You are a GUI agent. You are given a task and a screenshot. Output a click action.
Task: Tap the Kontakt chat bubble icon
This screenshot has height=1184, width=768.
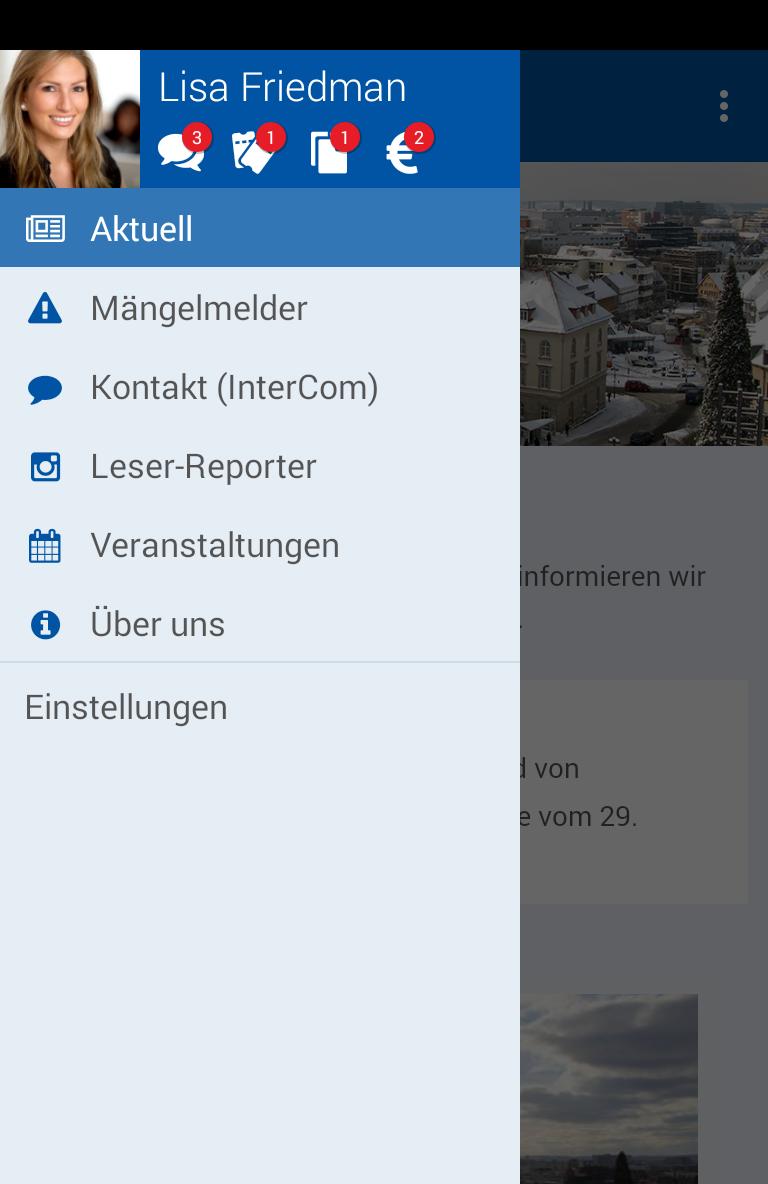pos(45,386)
